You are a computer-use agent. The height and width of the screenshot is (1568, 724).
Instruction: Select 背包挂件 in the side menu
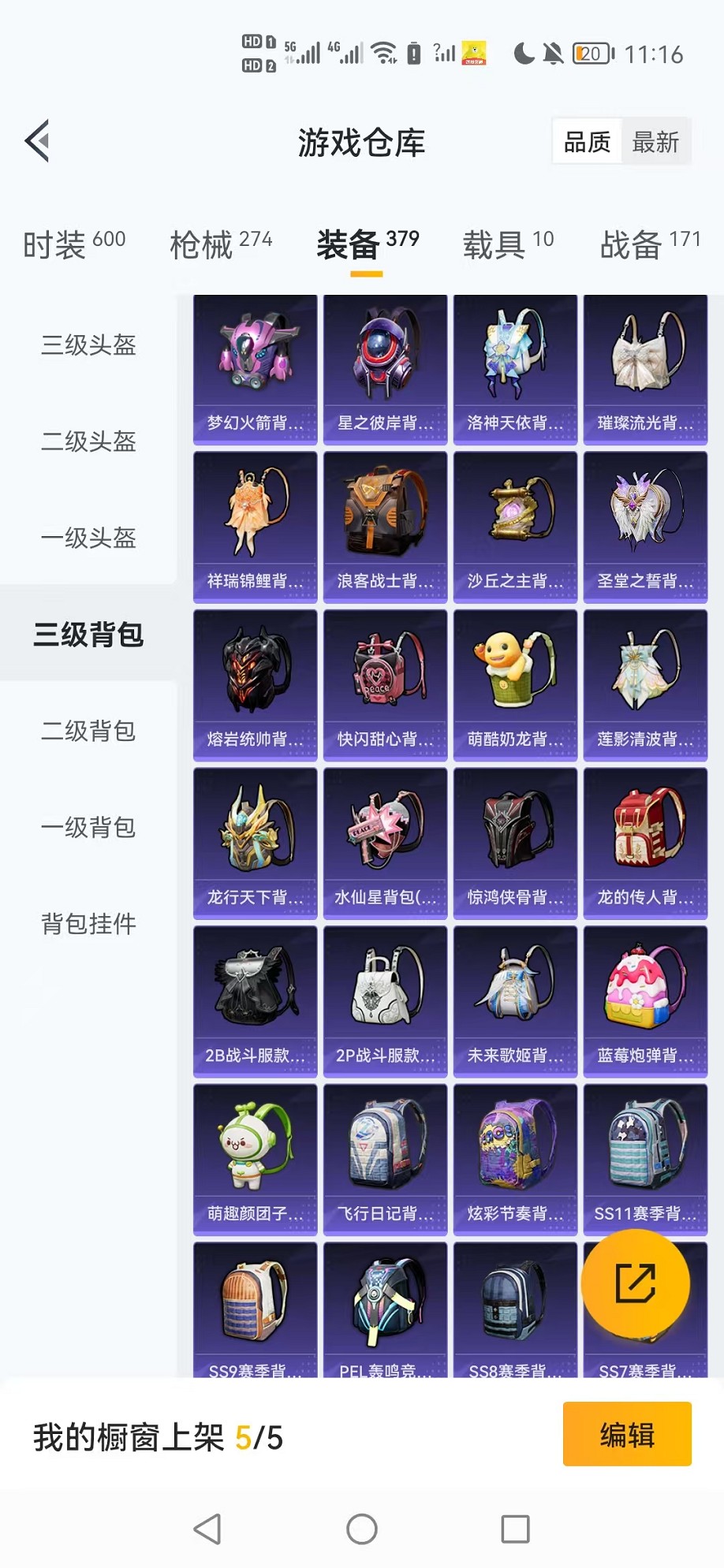pos(88,924)
